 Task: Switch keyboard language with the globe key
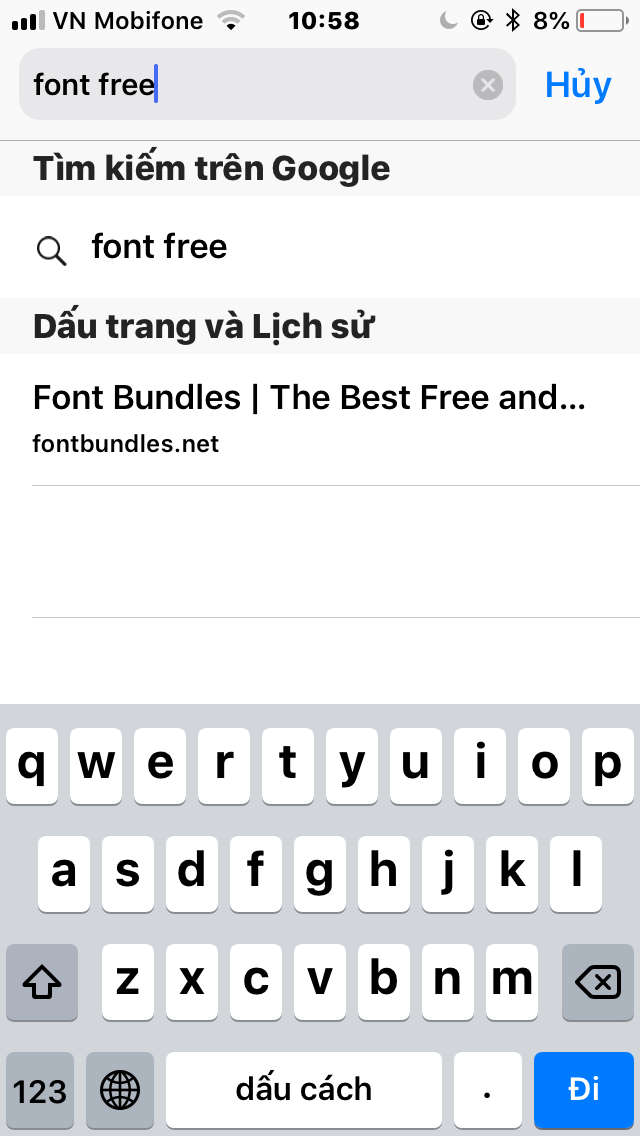(120, 1089)
